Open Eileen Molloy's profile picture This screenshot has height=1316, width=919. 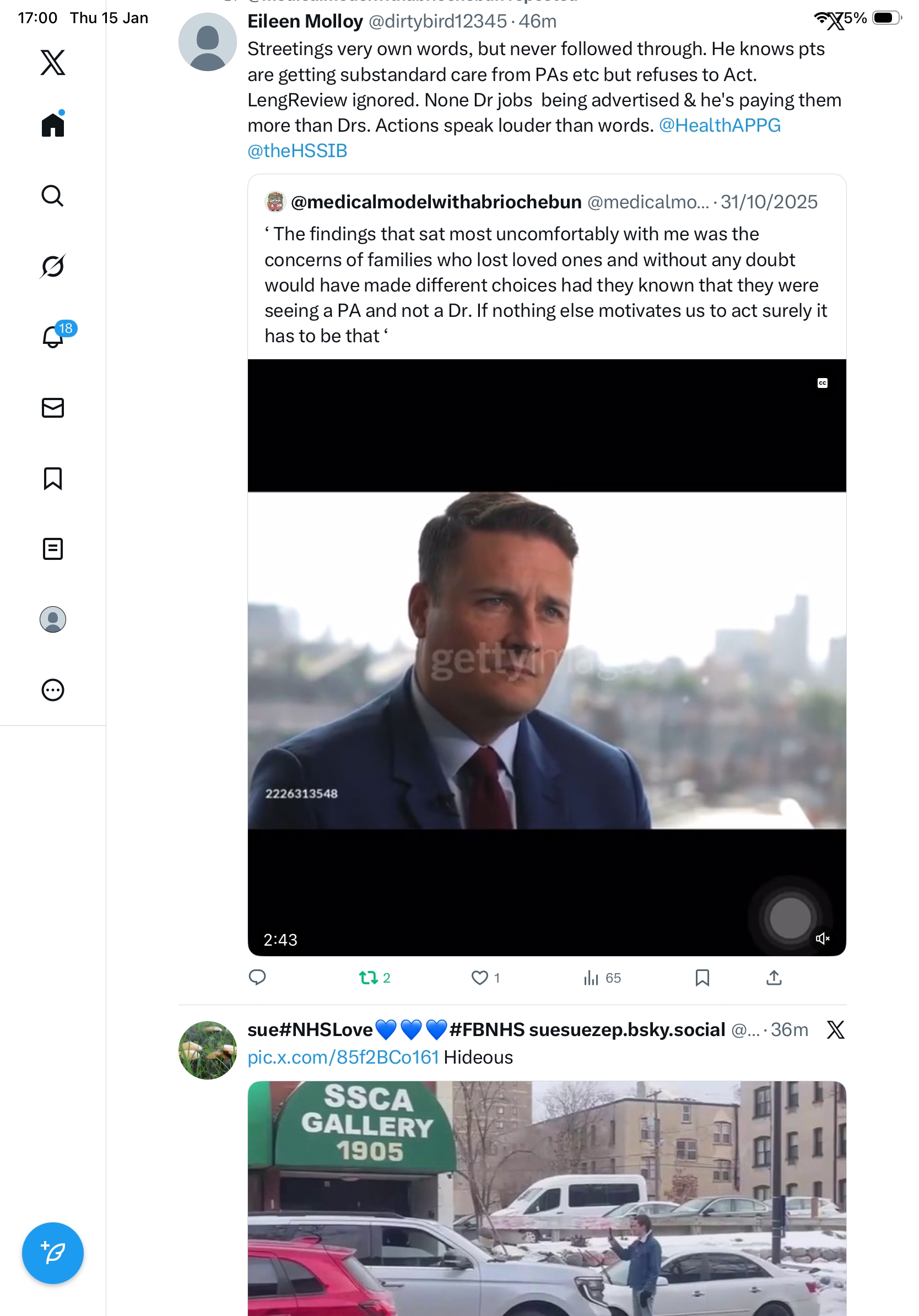tap(207, 42)
